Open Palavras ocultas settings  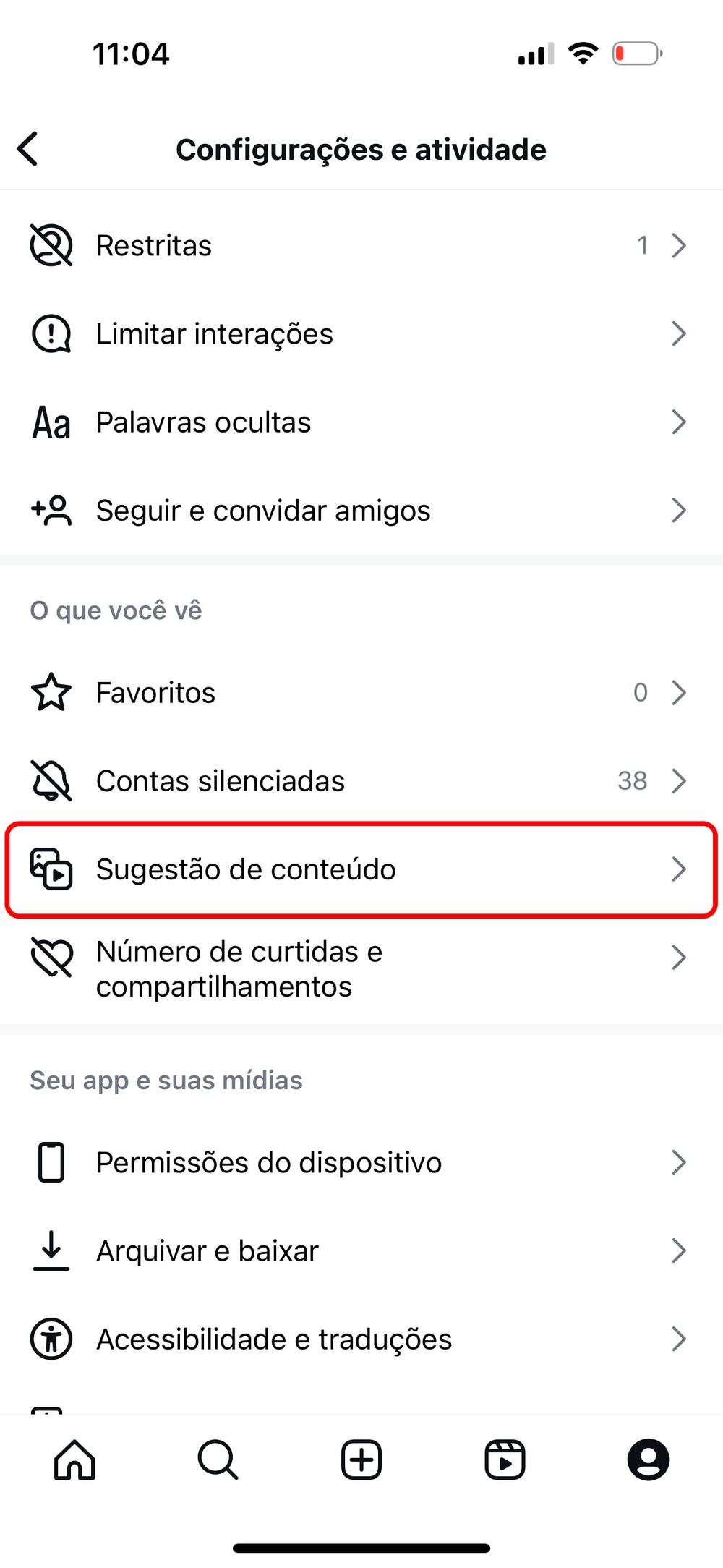pos(361,422)
